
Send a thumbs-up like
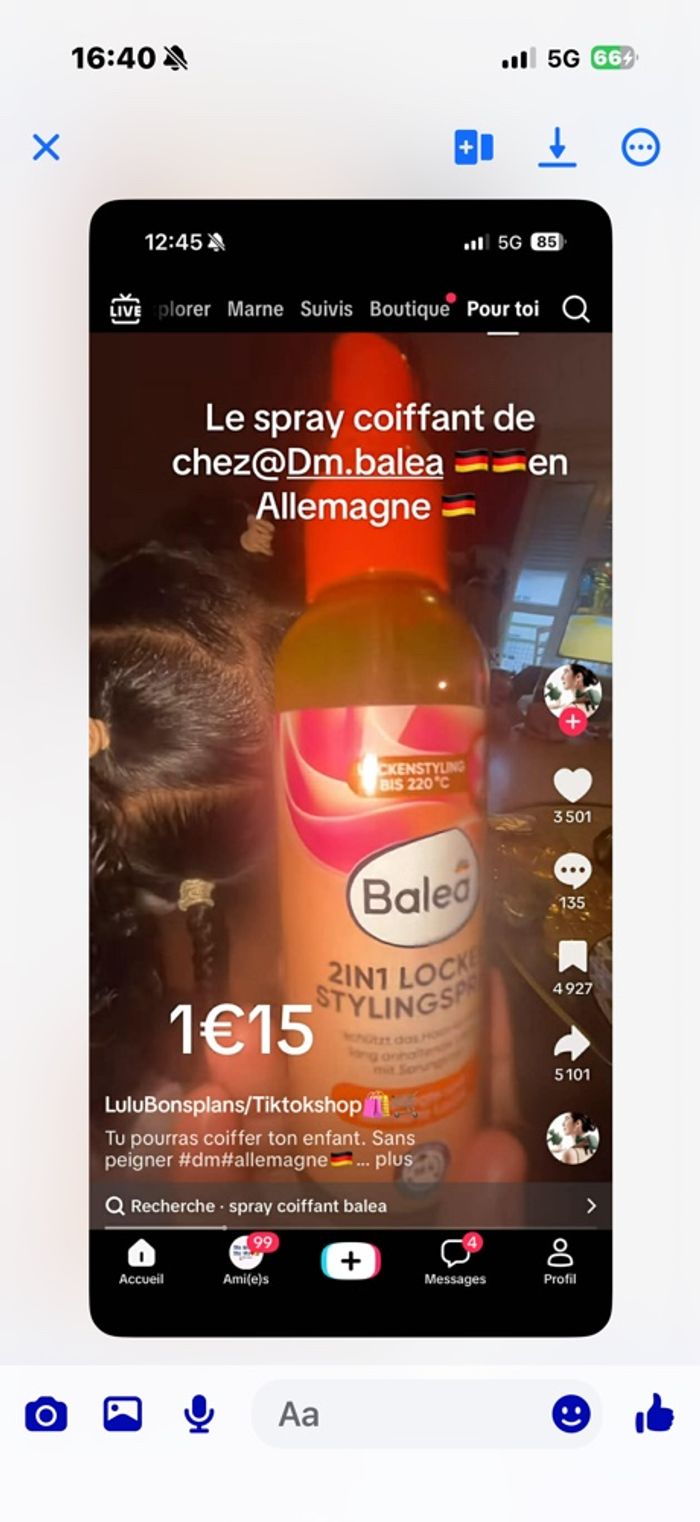coord(654,1414)
